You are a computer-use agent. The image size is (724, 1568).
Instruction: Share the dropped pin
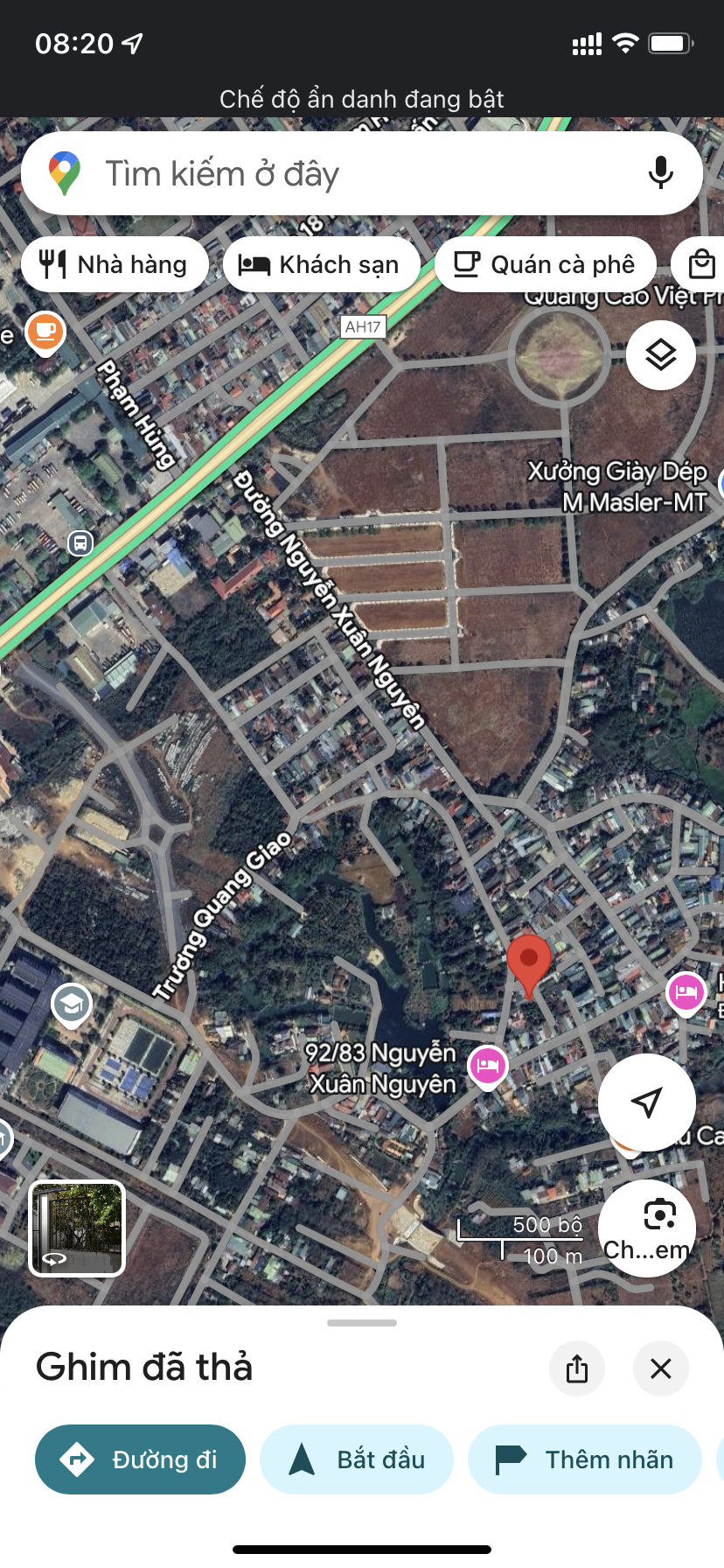pos(577,1368)
